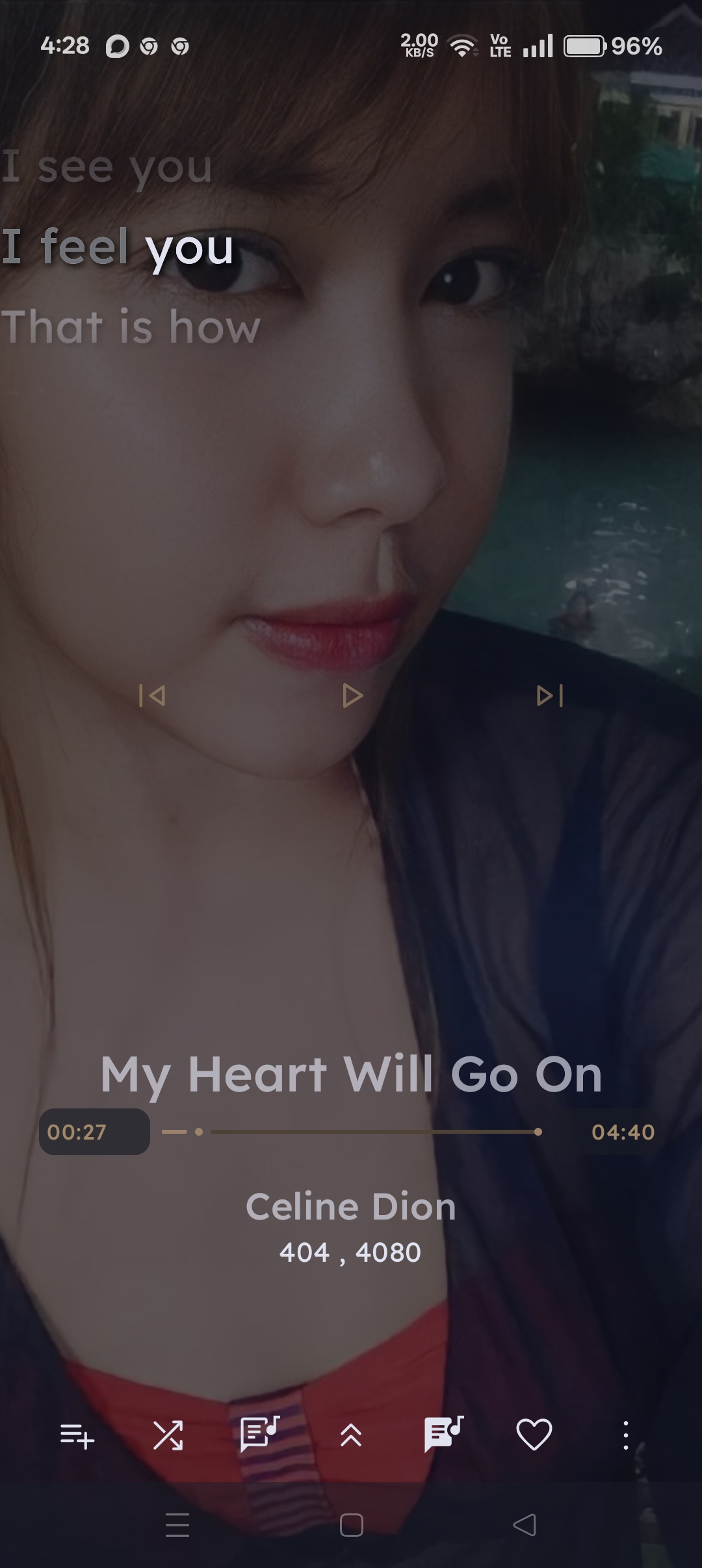Skip to the previous track

point(152,696)
